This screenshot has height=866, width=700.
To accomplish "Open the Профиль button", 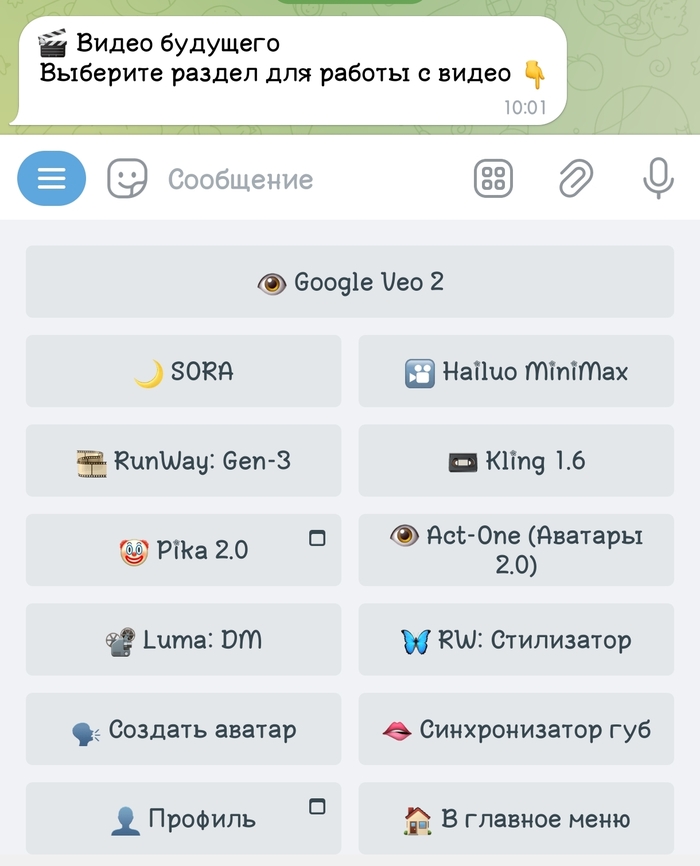I will coord(183,819).
